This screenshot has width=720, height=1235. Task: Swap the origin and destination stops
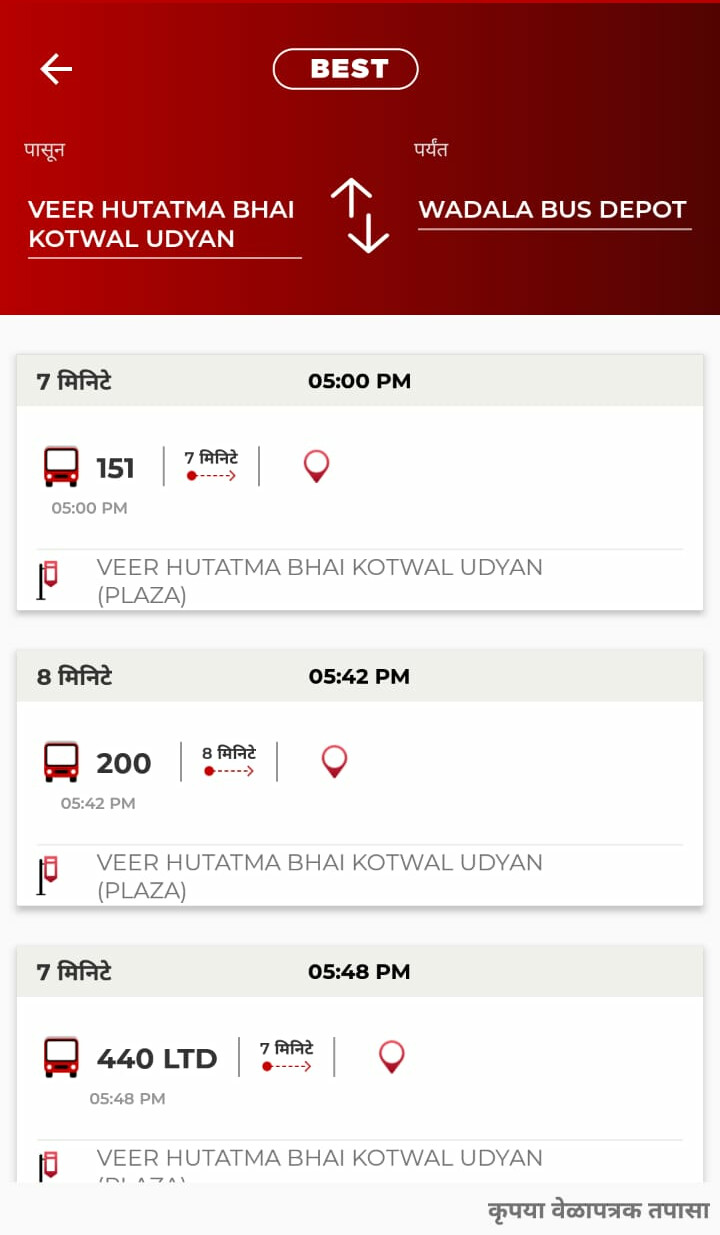(359, 215)
